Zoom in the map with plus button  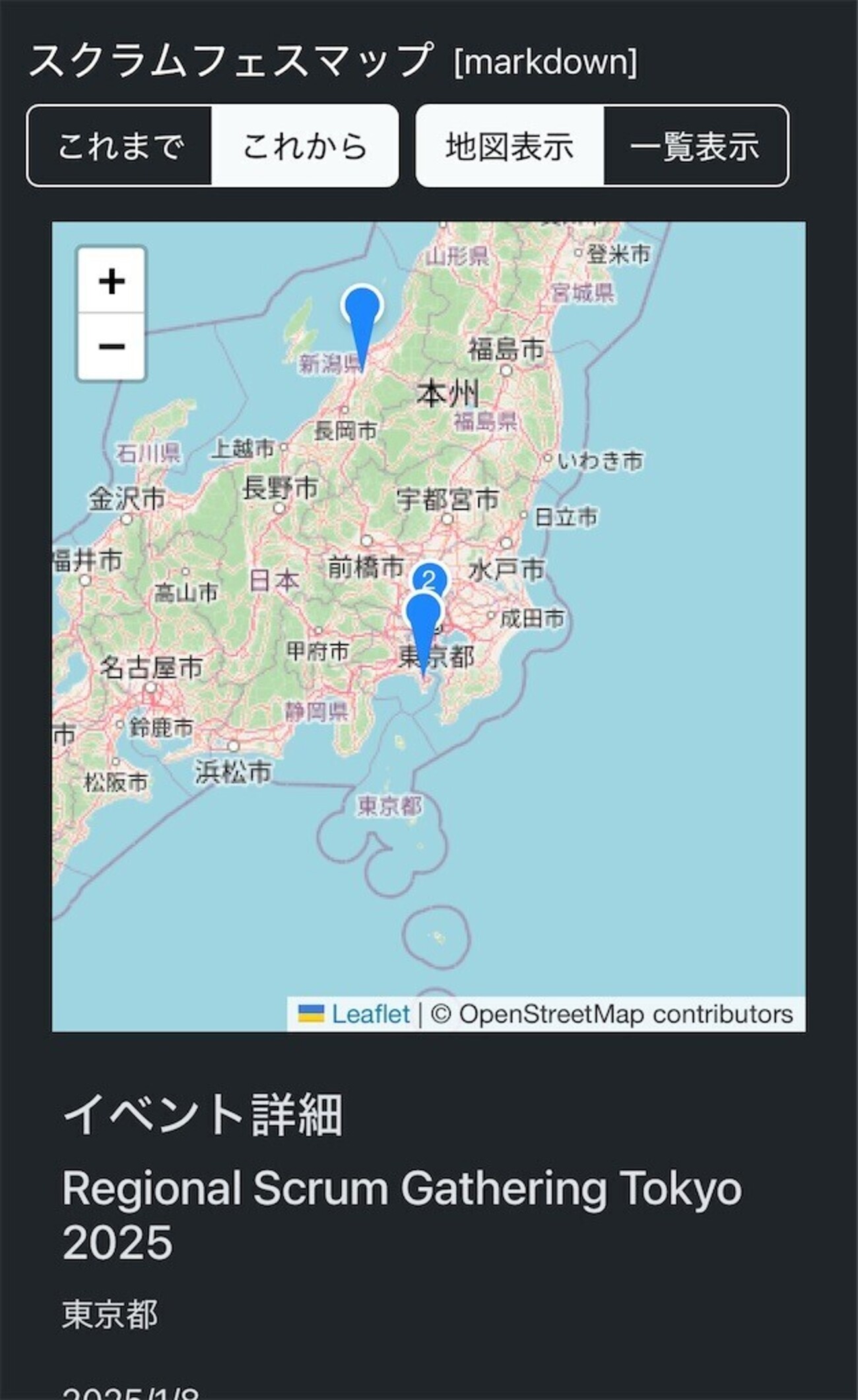pyautogui.click(x=112, y=281)
